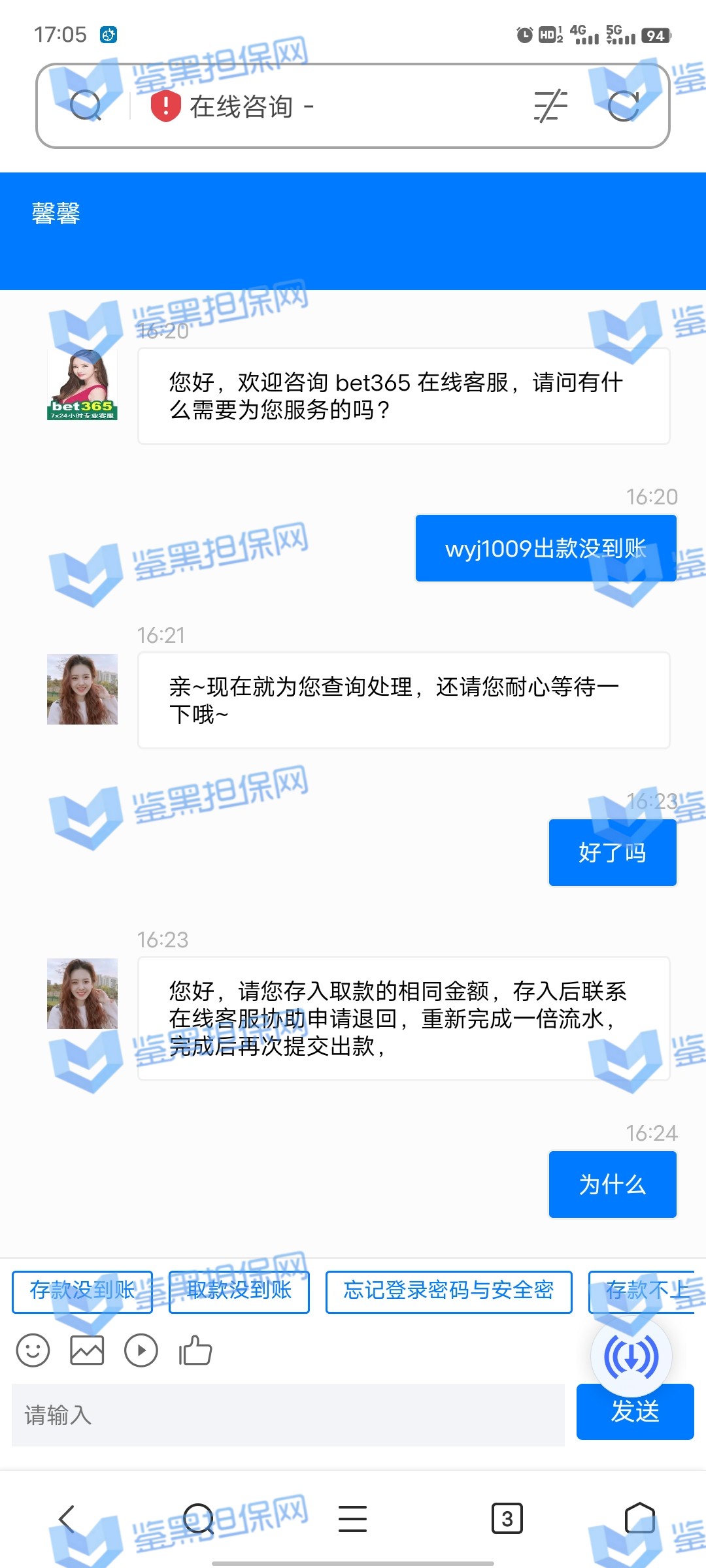This screenshot has width=706, height=1568.
Task: View the 3 open browser tabs
Action: click(507, 1518)
